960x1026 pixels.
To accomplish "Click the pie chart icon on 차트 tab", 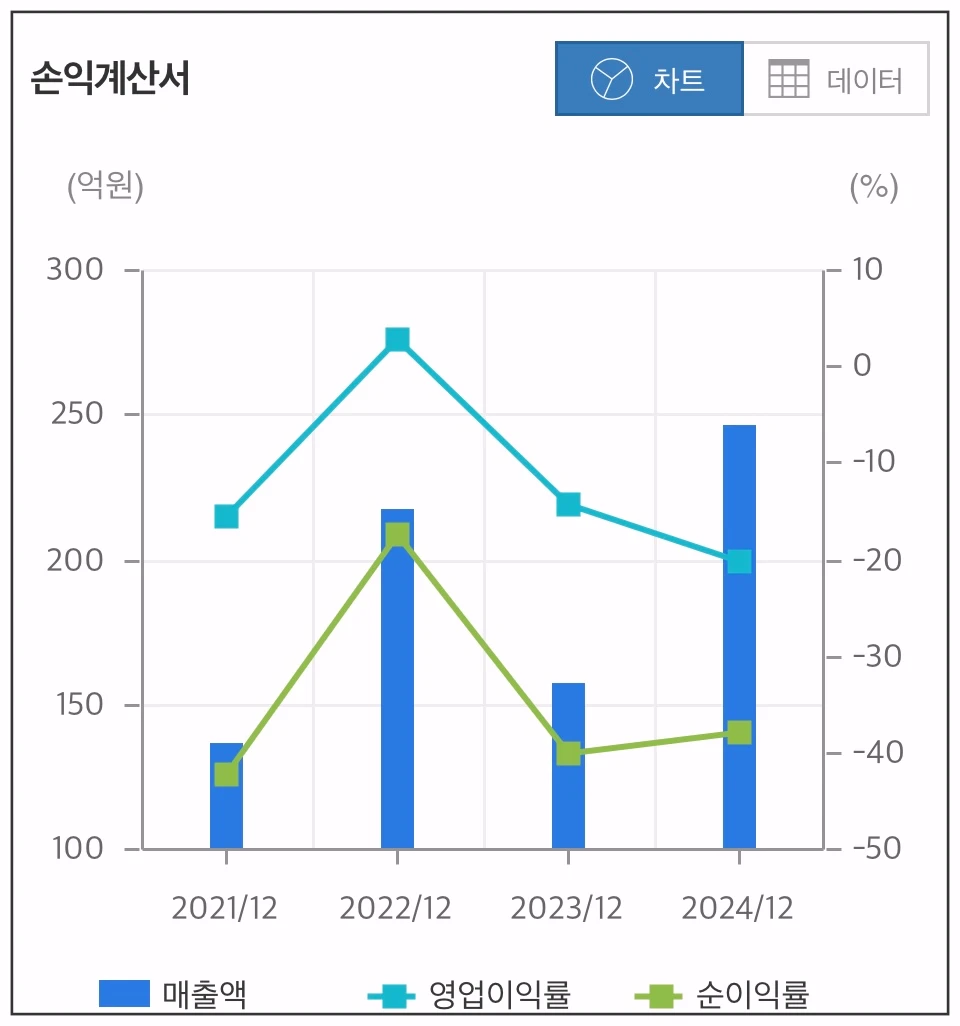I will (610, 79).
